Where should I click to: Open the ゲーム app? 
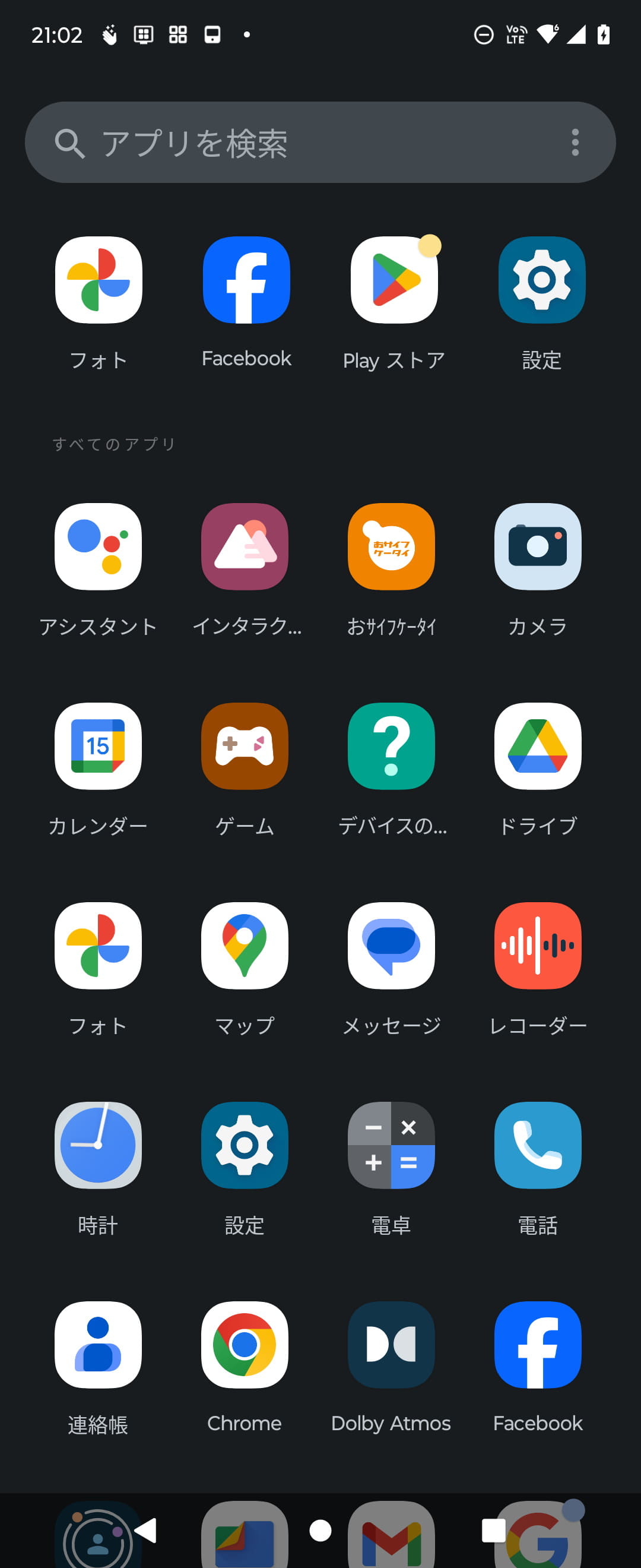245,747
